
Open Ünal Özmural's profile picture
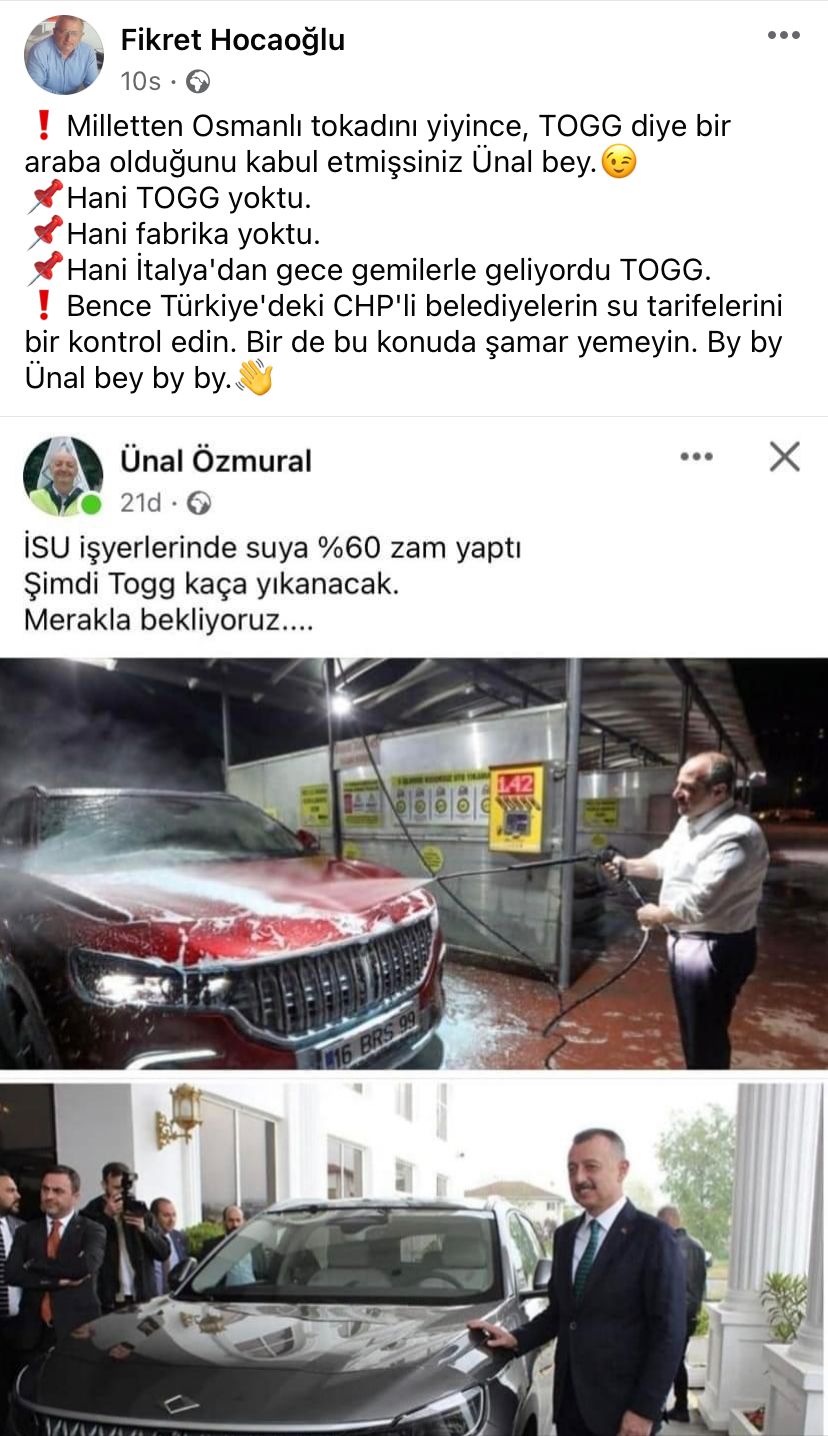click(63, 476)
